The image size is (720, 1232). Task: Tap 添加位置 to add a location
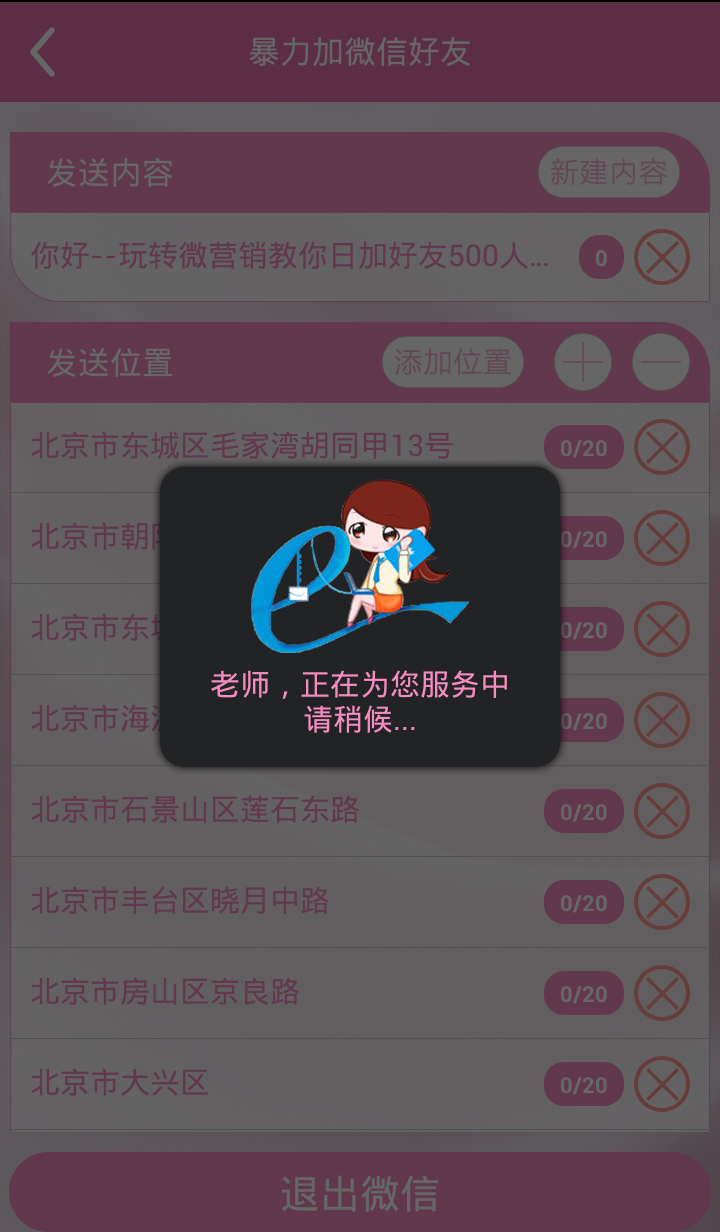(453, 362)
